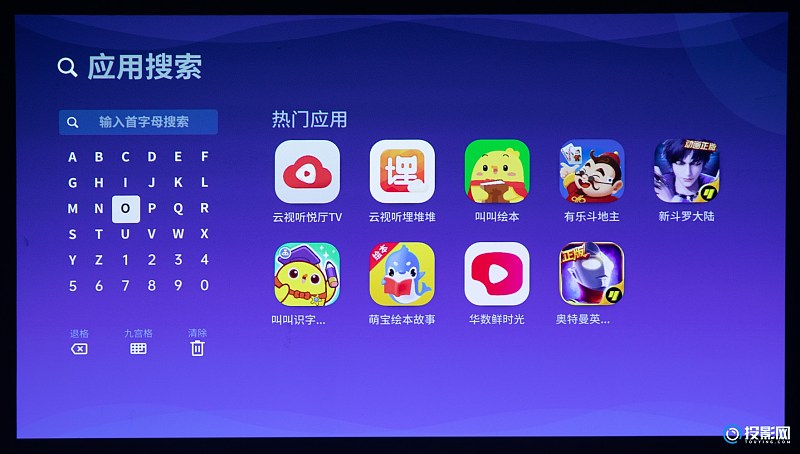
Task: Tap letter A on keyboard
Action: click(72, 157)
